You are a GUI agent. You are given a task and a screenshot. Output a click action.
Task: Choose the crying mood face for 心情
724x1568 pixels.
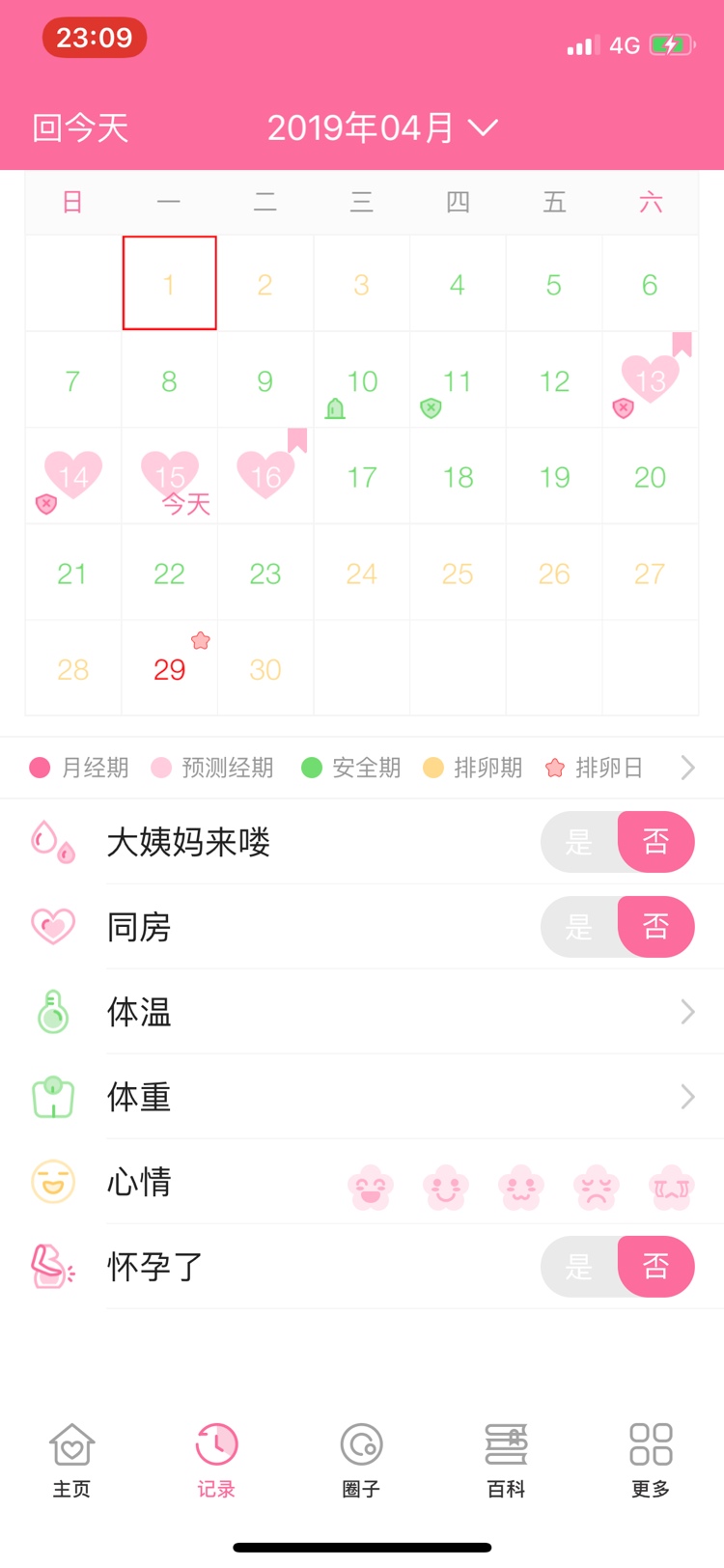pos(672,1187)
